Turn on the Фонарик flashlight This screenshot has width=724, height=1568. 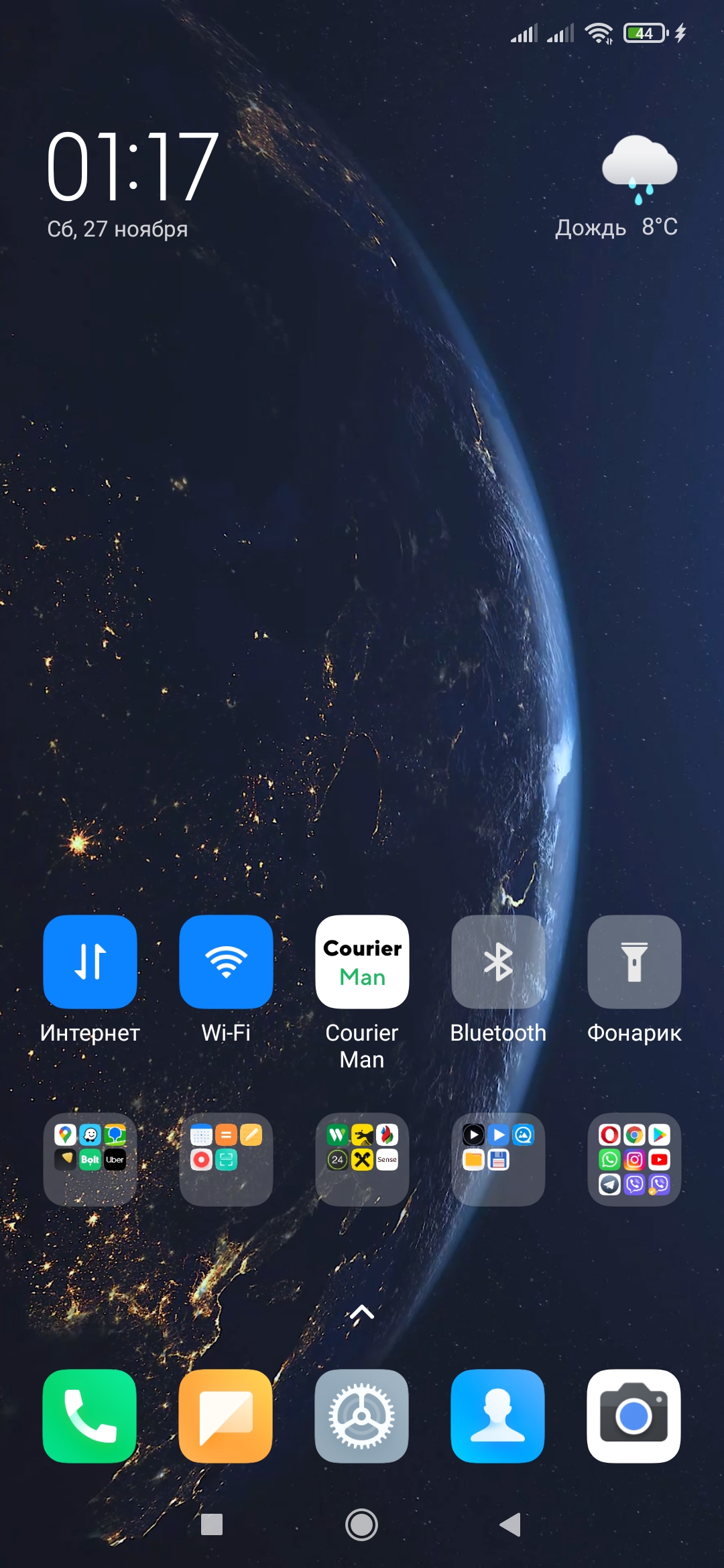(x=634, y=961)
